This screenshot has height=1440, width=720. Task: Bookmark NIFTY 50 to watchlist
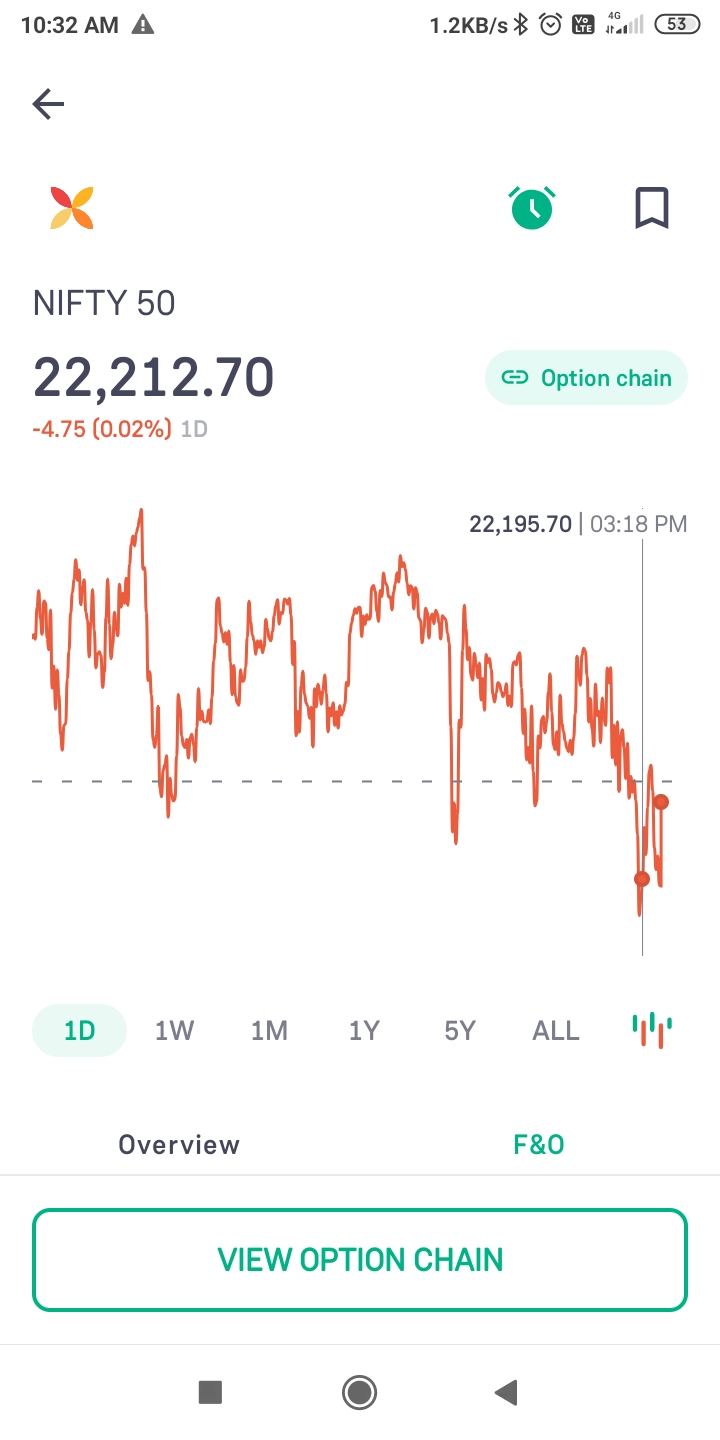coord(652,208)
